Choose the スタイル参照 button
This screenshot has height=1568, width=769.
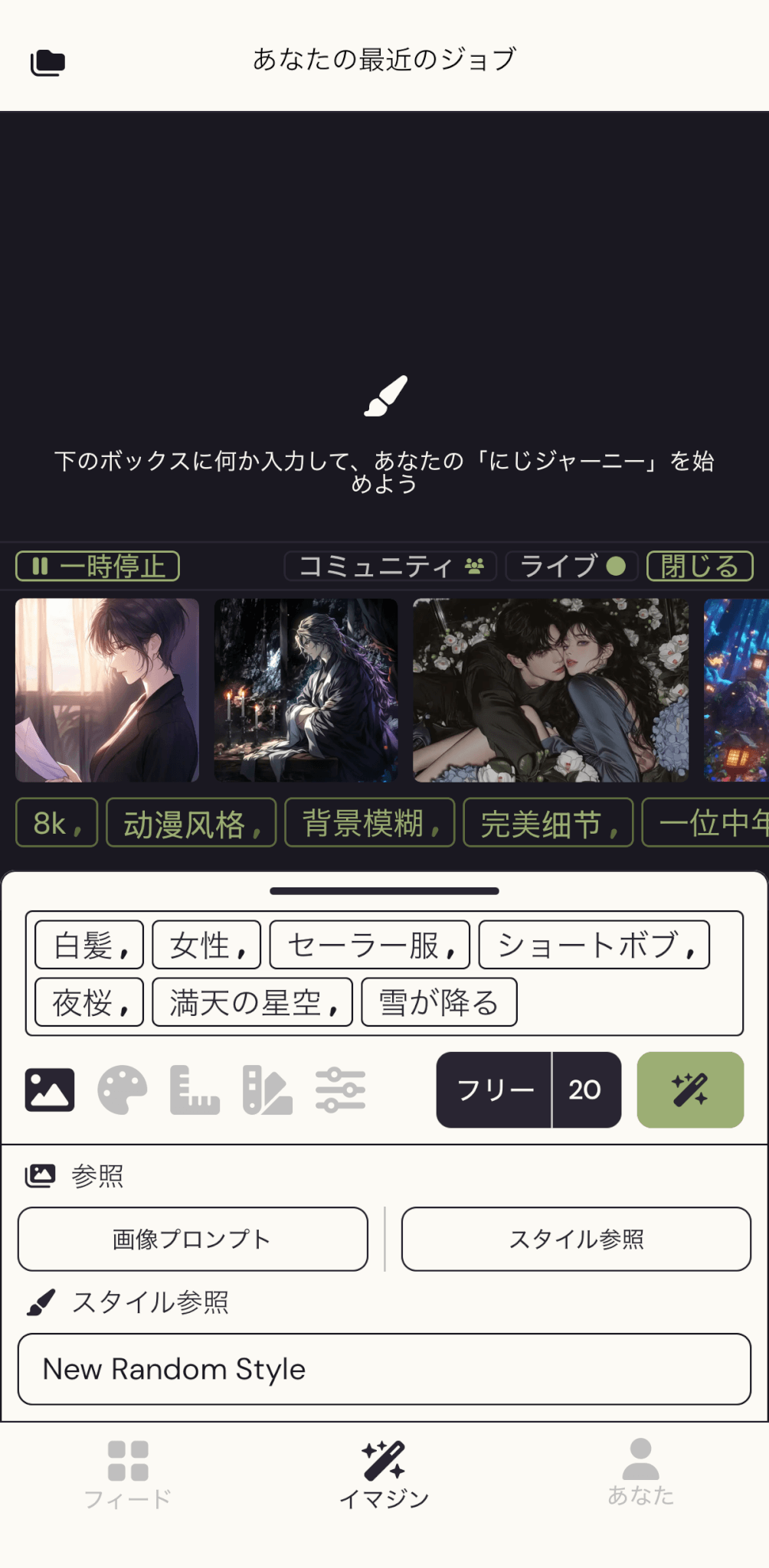(576, 1239)
